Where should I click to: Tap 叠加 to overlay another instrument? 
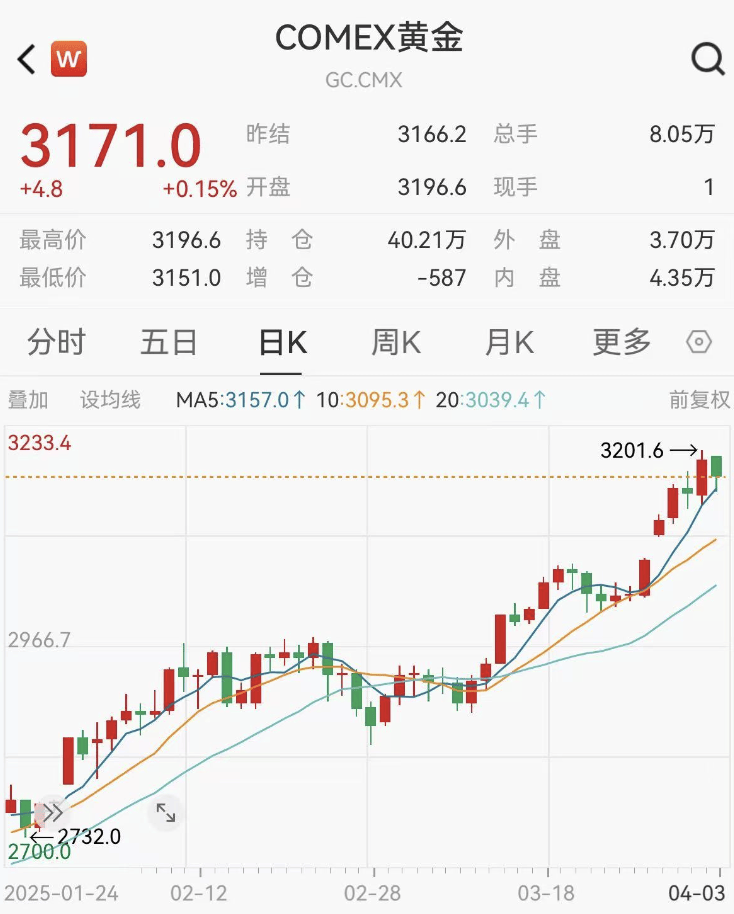[x=28, y=400]
